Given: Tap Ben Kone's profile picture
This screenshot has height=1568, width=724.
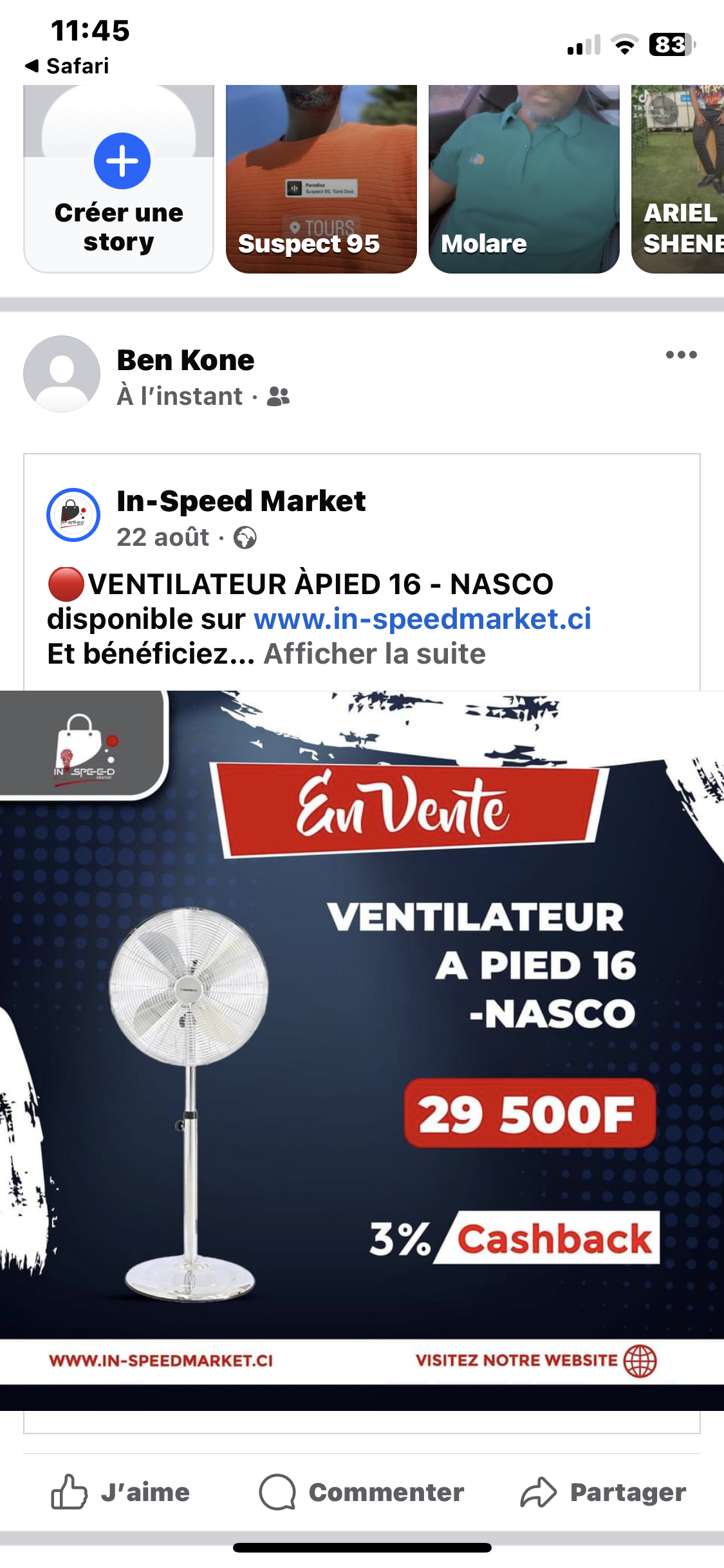Looking at the screenshot, I should click(x=62, y=373).
